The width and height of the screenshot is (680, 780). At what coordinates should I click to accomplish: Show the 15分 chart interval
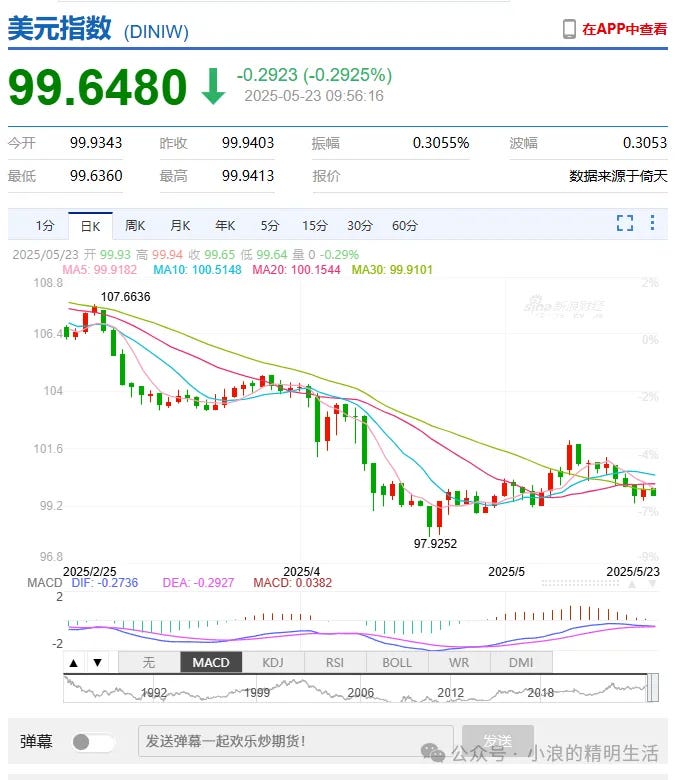tap(315, 225)
